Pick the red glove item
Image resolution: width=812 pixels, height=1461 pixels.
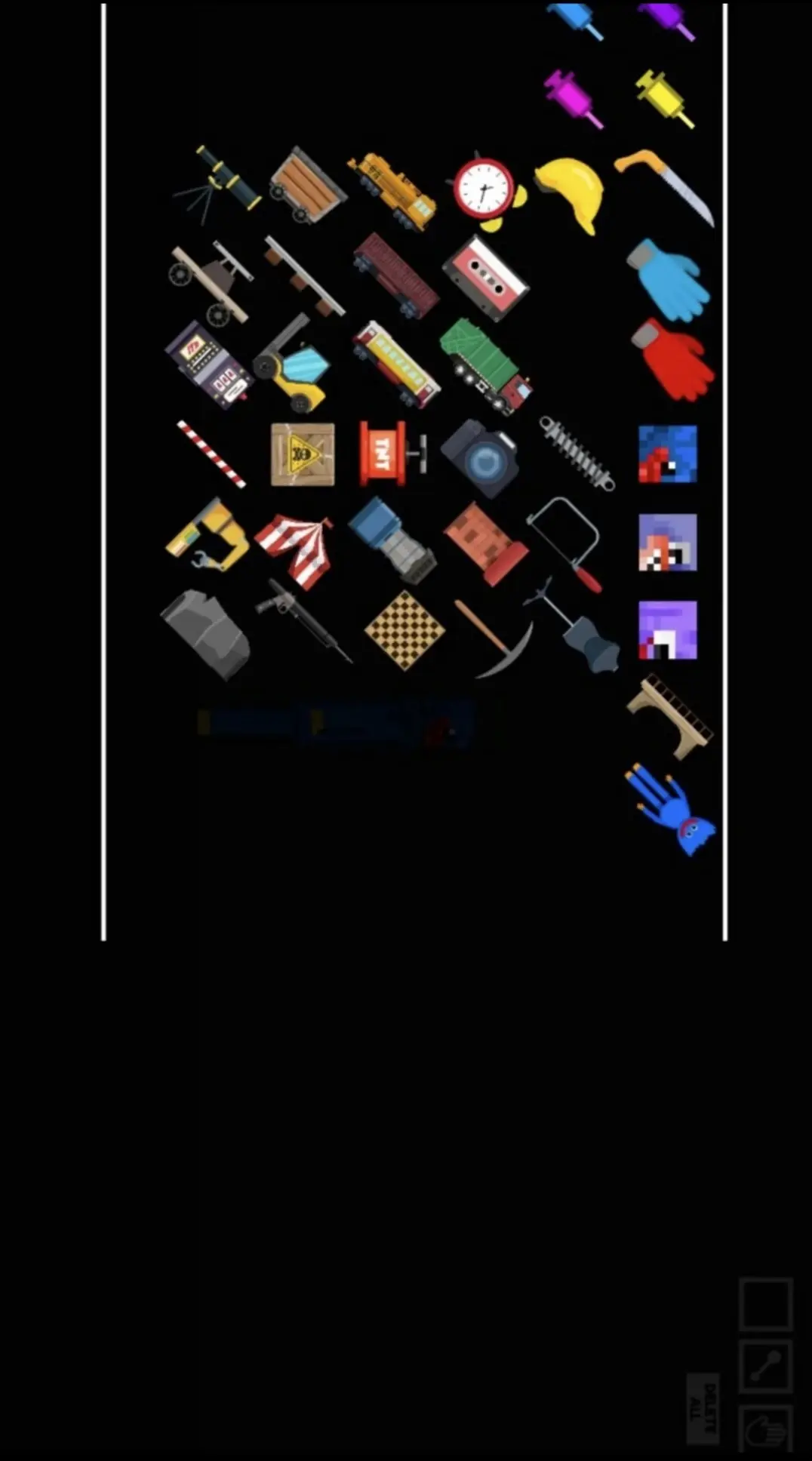(672, 359)
